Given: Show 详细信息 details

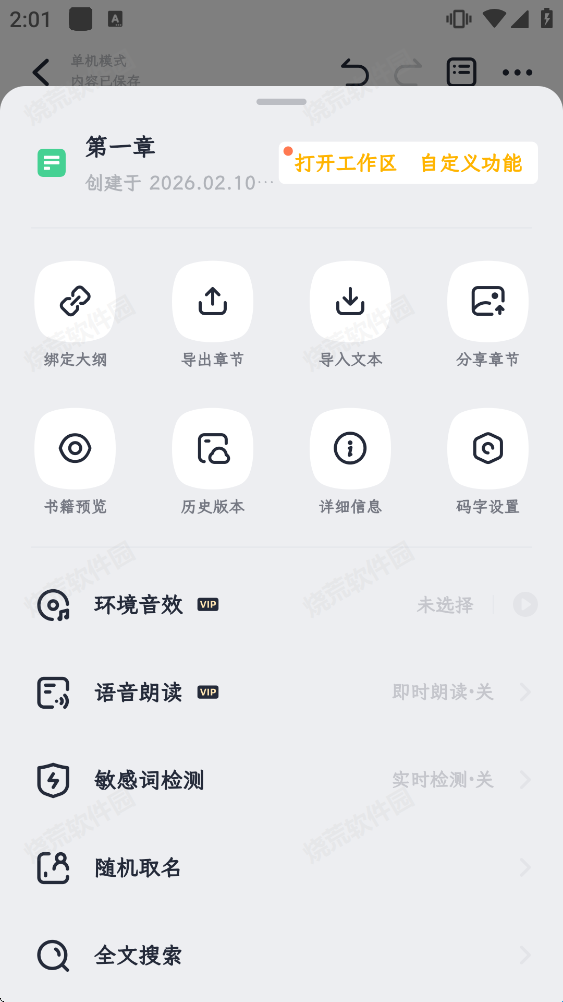Looking at the screenshot, I should tap(350, 449).
